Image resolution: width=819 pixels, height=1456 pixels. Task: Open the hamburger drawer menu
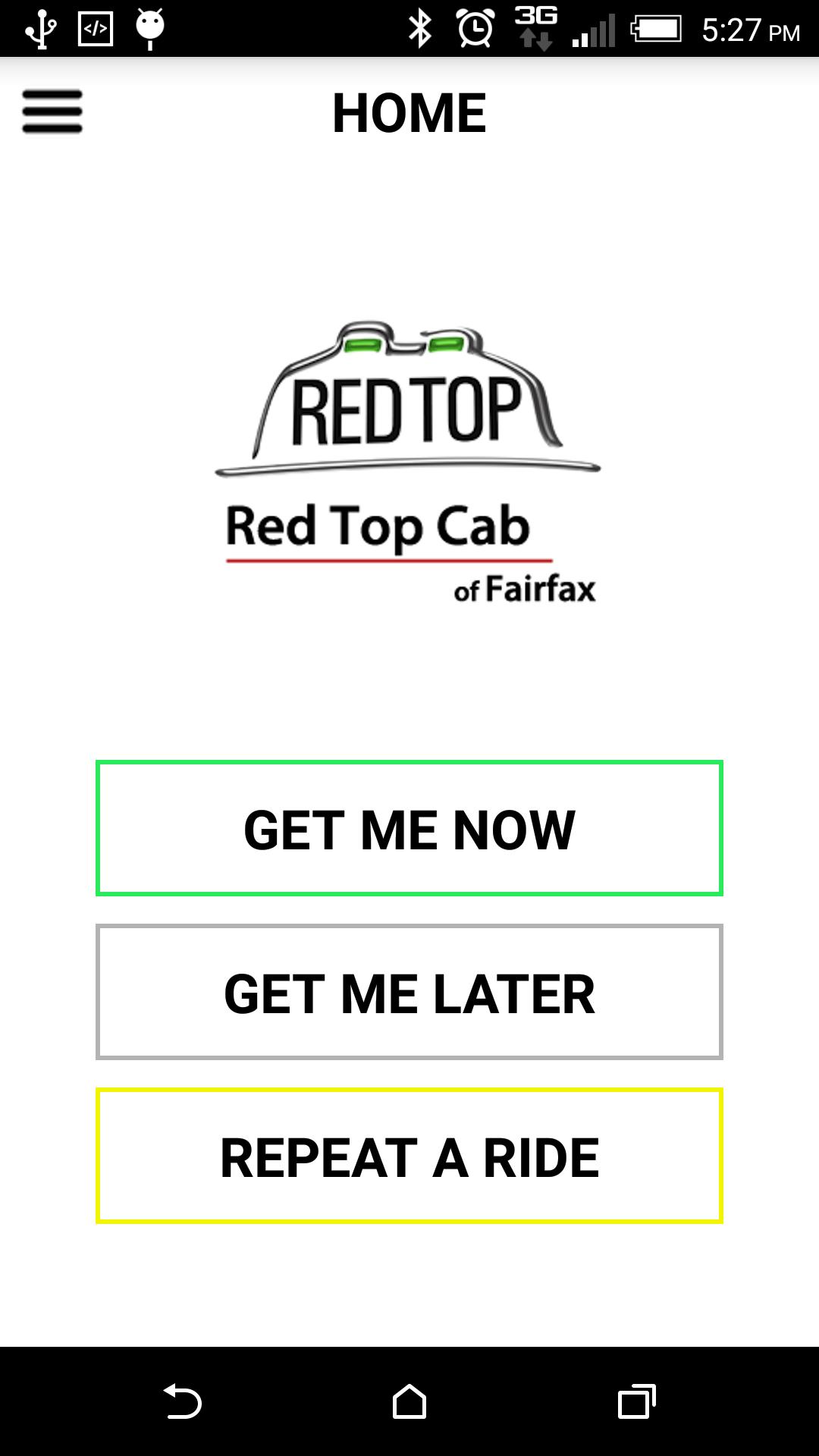pos(52,112)
